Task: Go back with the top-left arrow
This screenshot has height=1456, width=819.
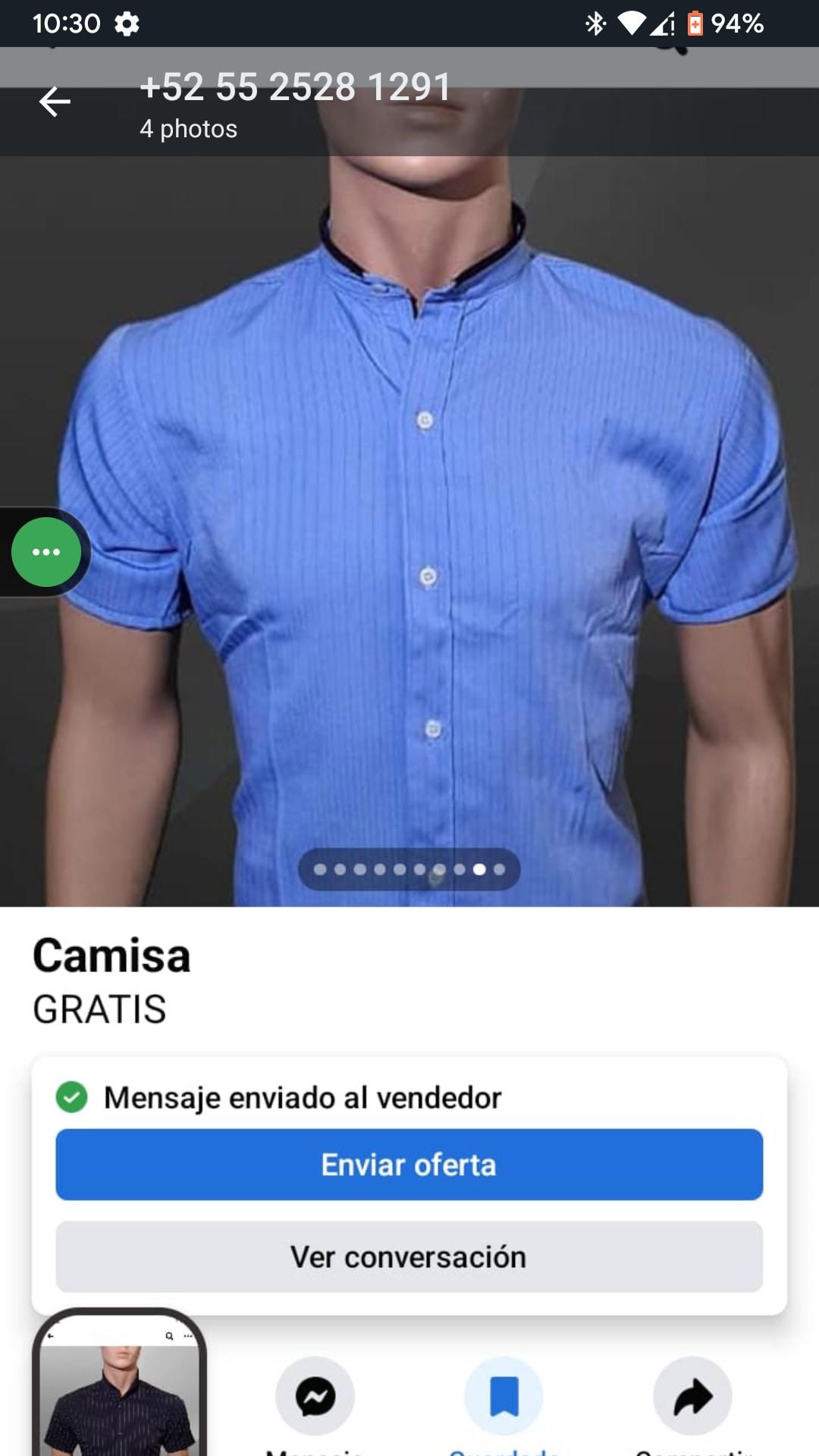Action: click(x=55, y=102)
